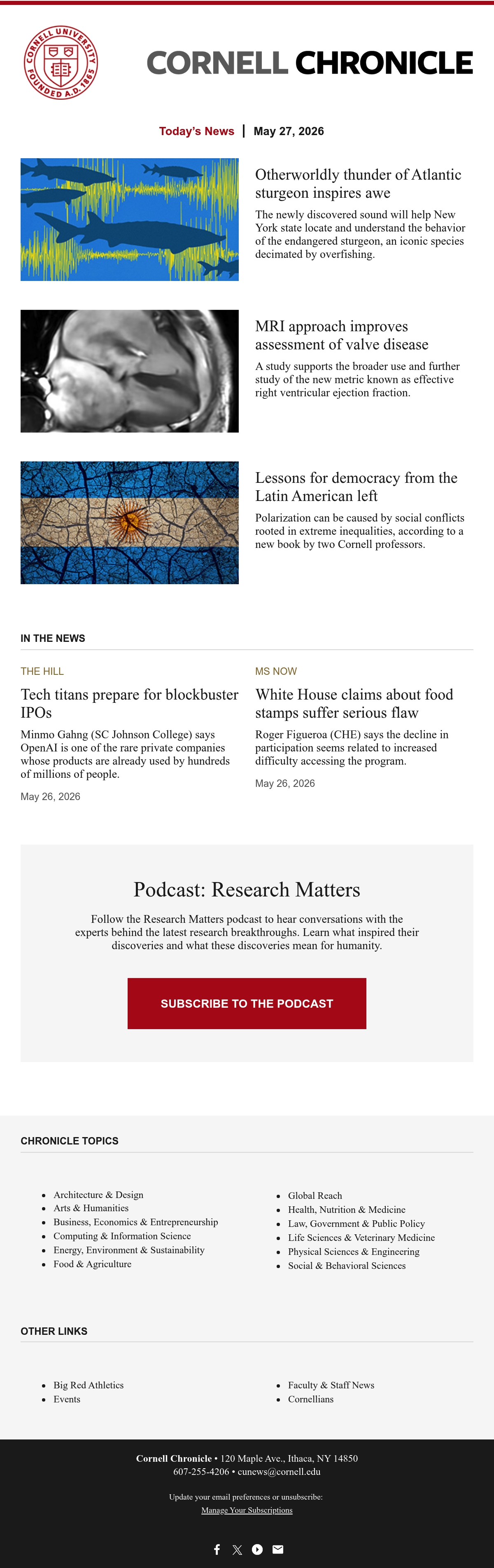The width and height of the screenshot is (494, 1568).
Task: Open Life Sciences & Veterinary Medicine topic
Action: [361, 1238]
